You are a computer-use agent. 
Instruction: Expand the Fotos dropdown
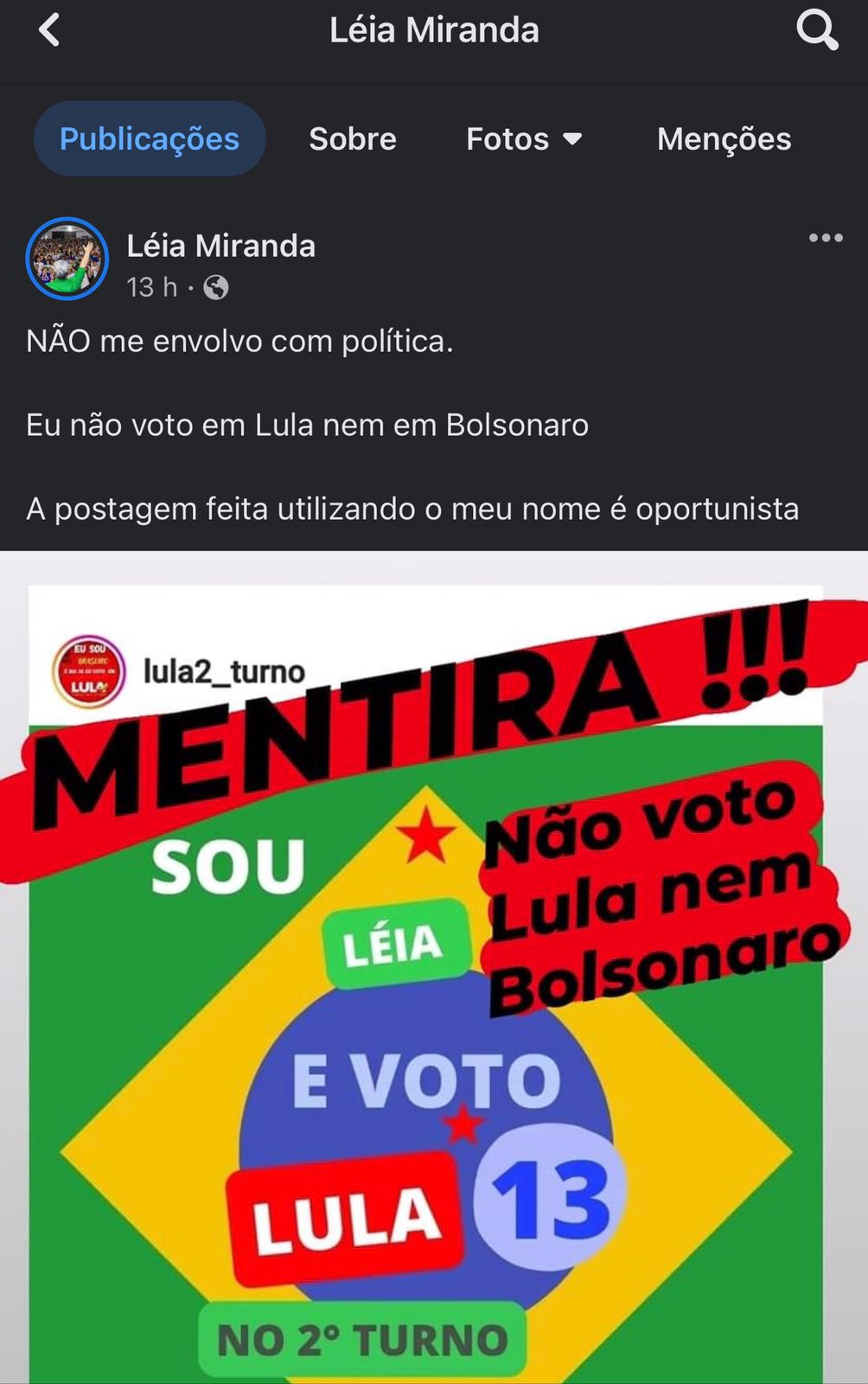click(524, 138)
